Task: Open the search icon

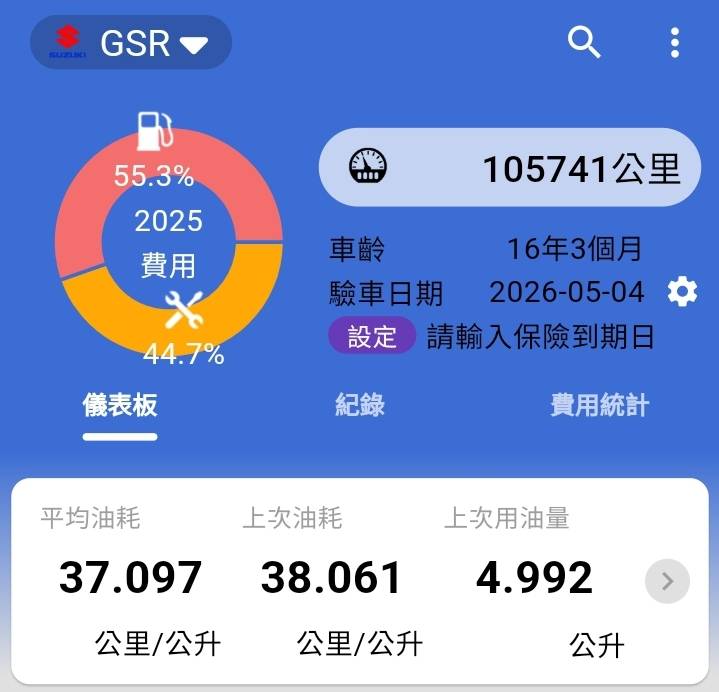Action: pyautogui.click(x=584, y=42)
